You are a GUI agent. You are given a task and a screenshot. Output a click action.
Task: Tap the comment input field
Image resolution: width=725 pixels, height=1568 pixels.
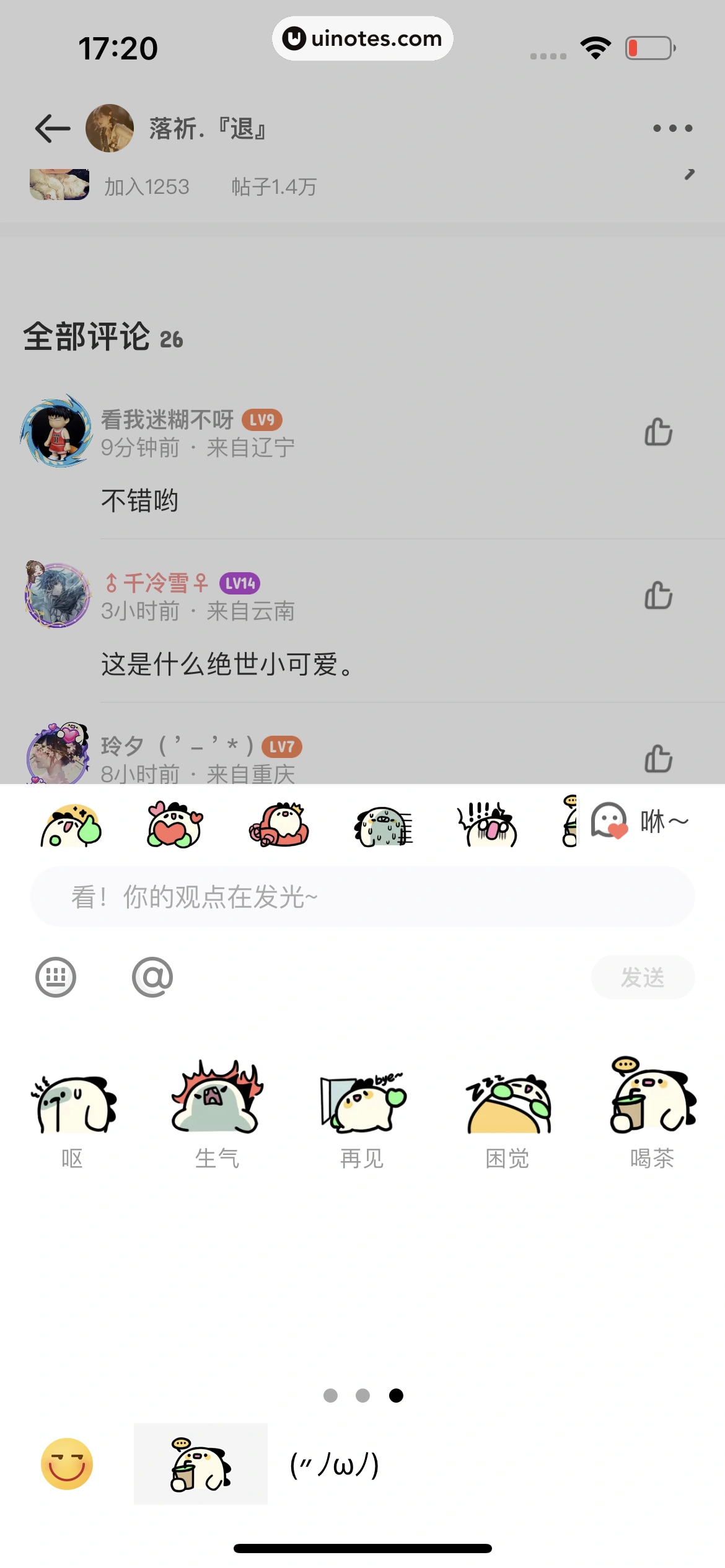[362, 897]
